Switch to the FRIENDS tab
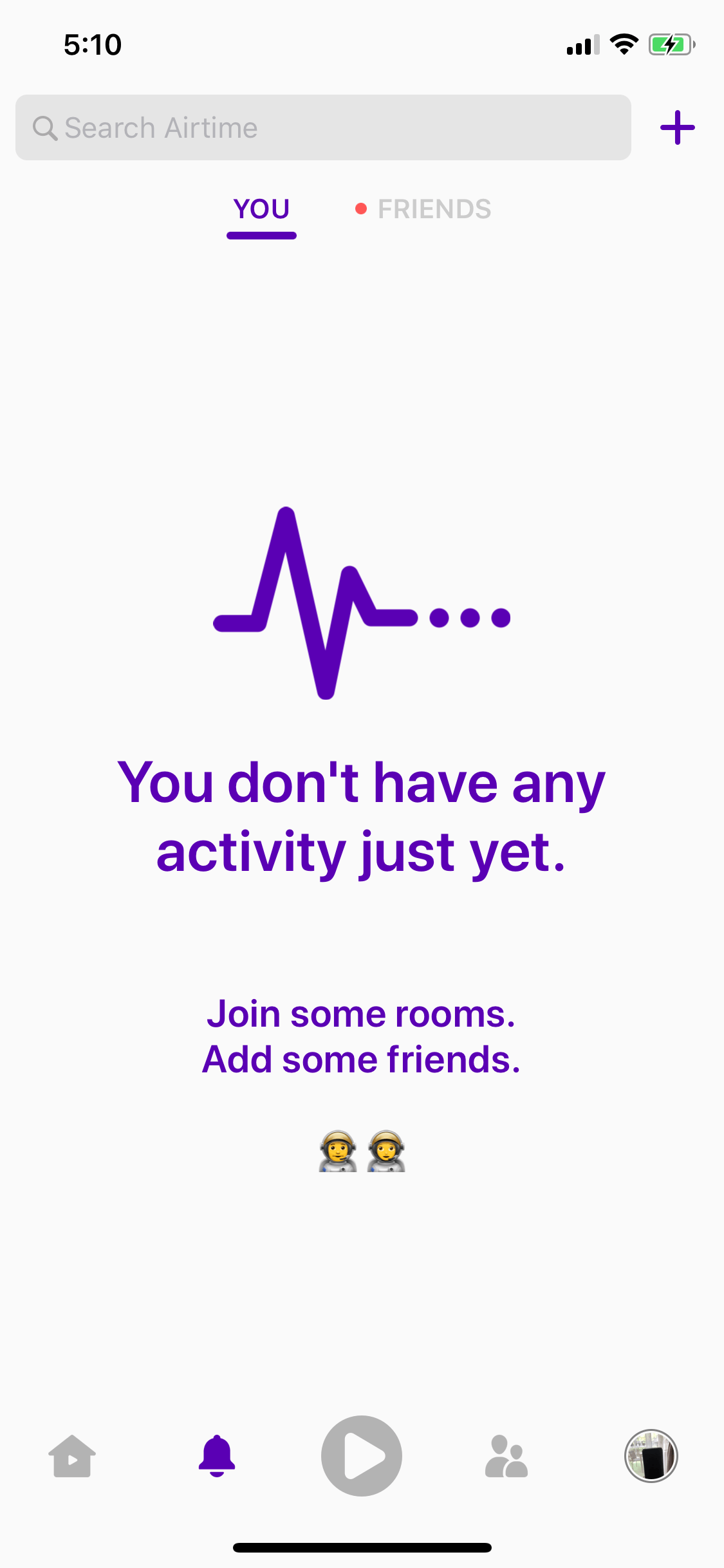This screenshot has width=724, height=1568. (423, 209)
